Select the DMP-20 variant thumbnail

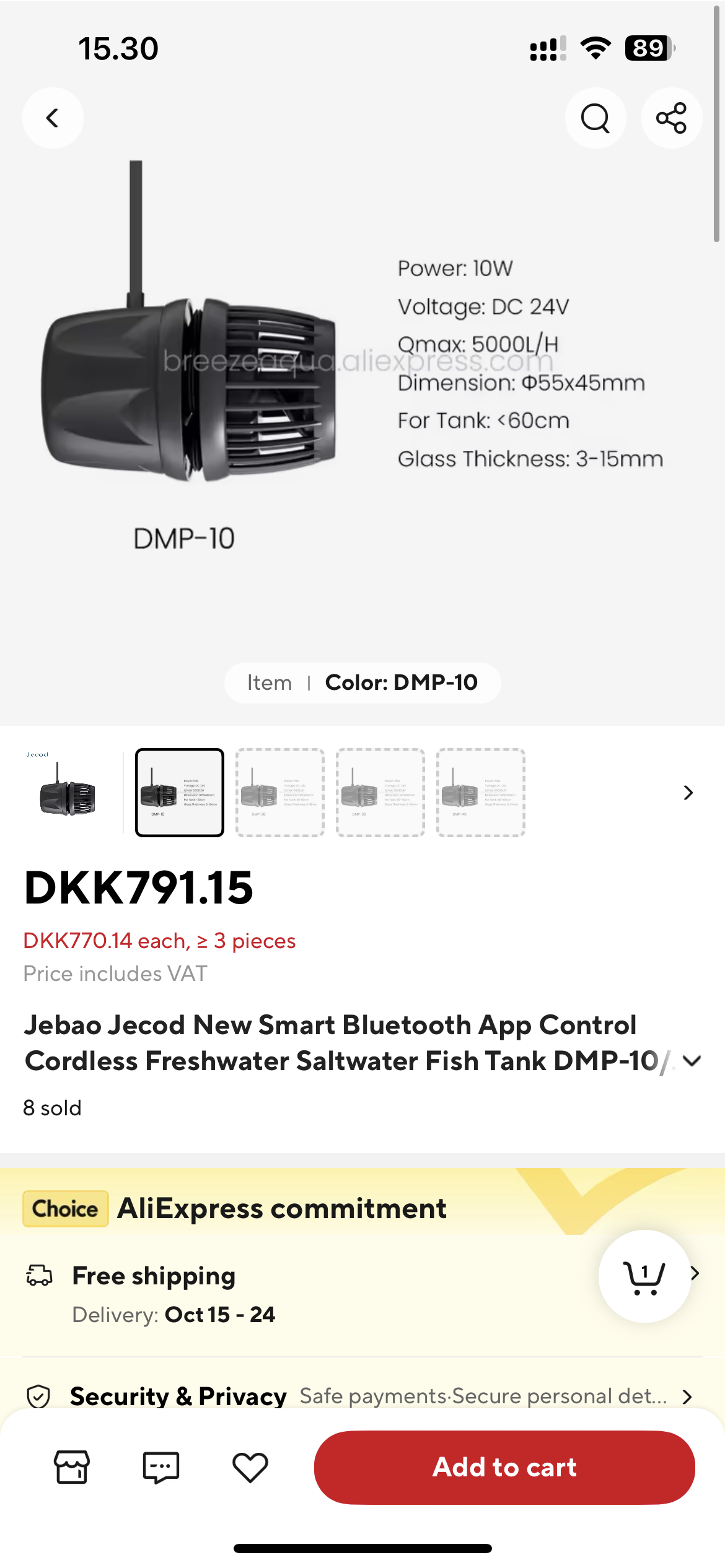(280, 792)
